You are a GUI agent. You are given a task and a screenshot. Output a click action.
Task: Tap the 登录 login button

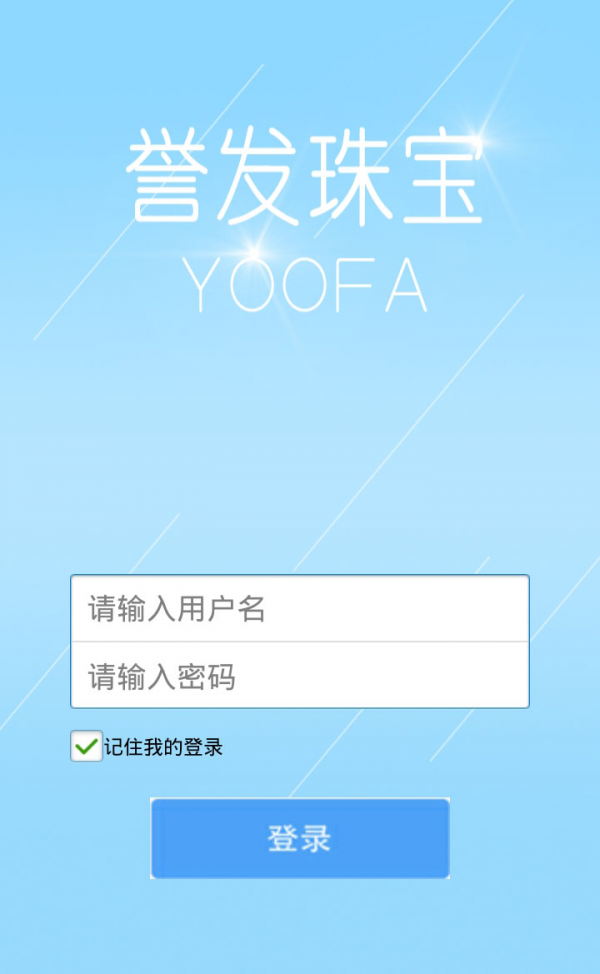(300, 838)
